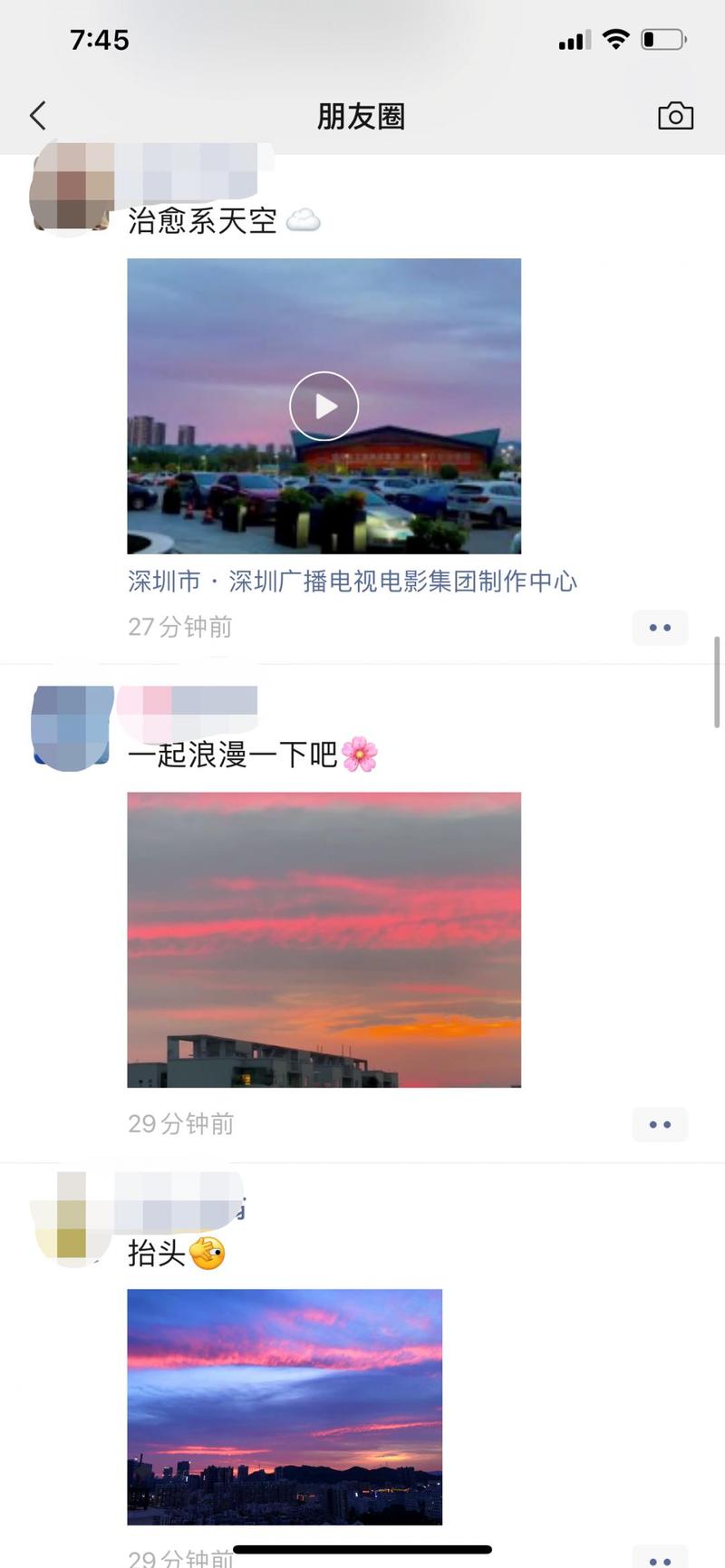View the photo in 抬头 post
725x1568 pixels.
click(x=285, y=1406)
